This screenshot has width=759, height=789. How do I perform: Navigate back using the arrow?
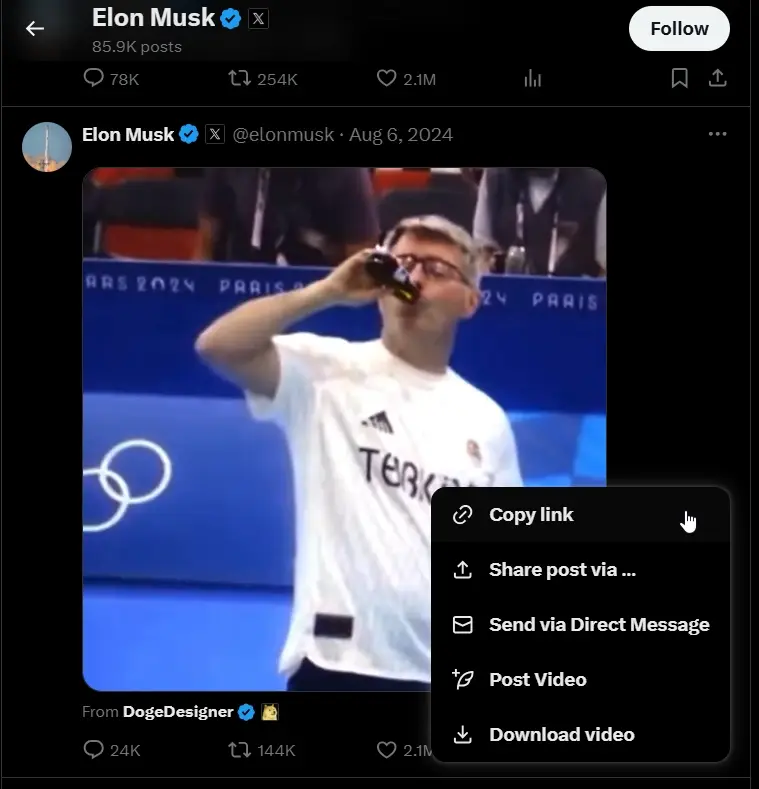pos(36,29)
